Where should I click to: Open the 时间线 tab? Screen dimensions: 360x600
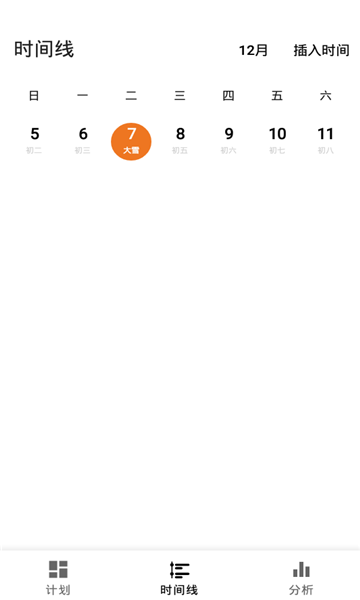tap(179, 577)
